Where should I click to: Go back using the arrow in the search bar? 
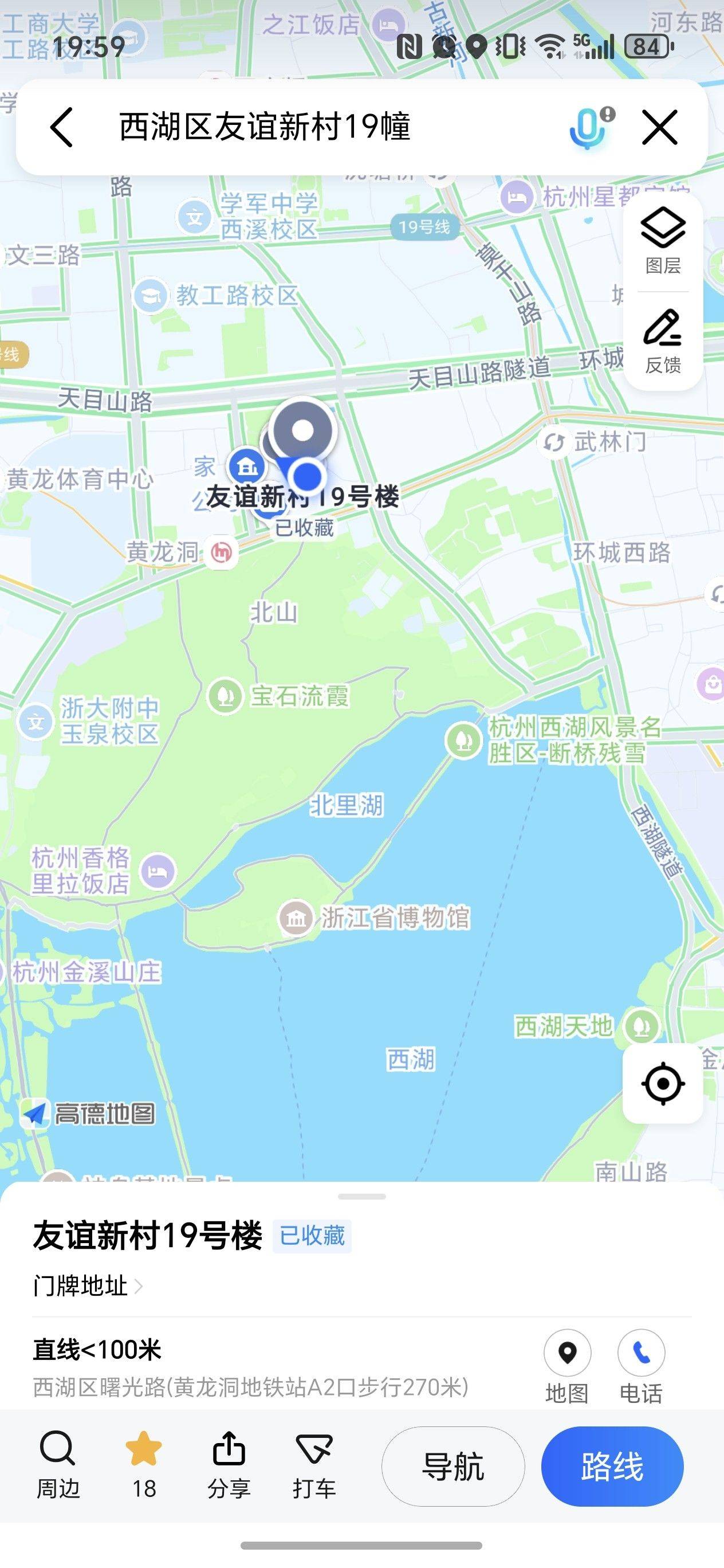(x=62, y=127)
